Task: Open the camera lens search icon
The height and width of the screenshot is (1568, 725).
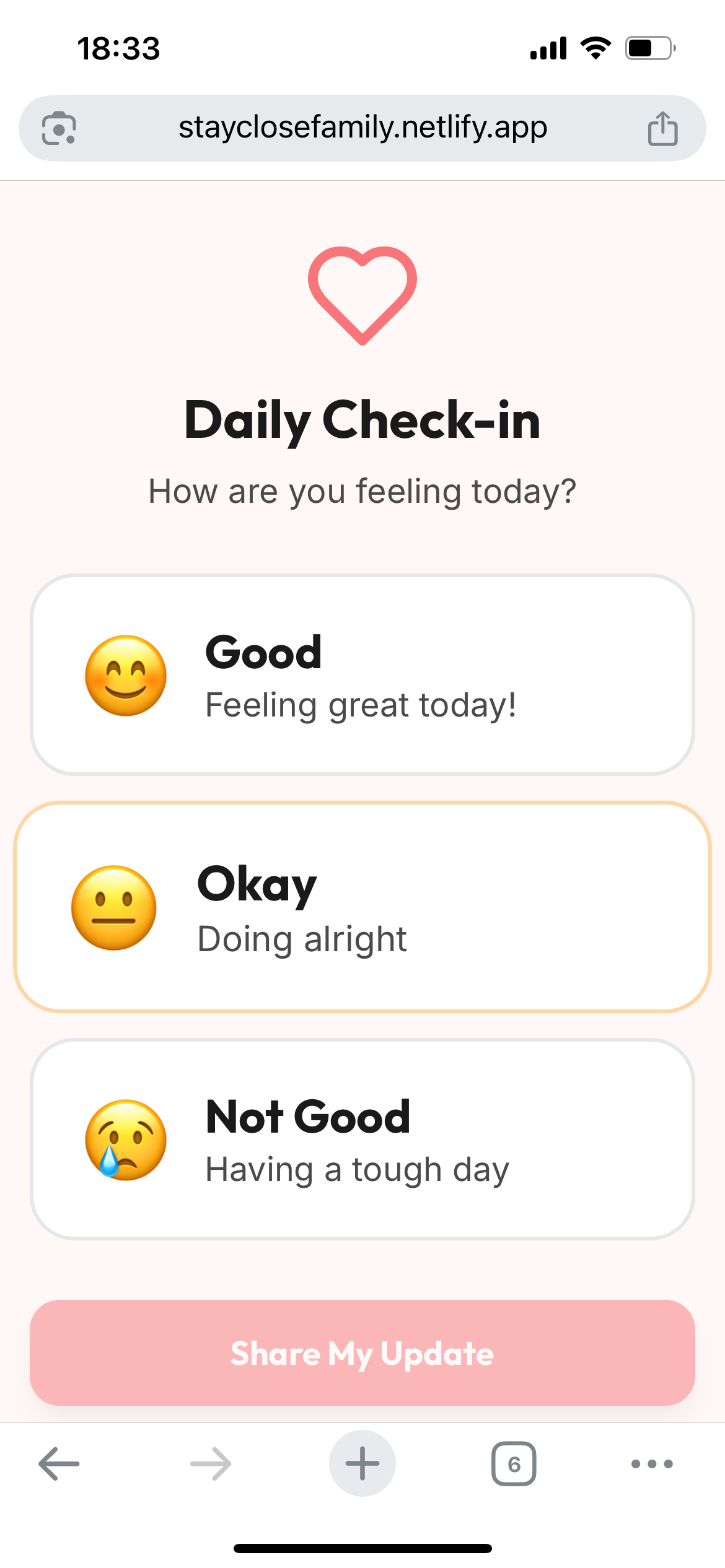Action: point(59,128)
